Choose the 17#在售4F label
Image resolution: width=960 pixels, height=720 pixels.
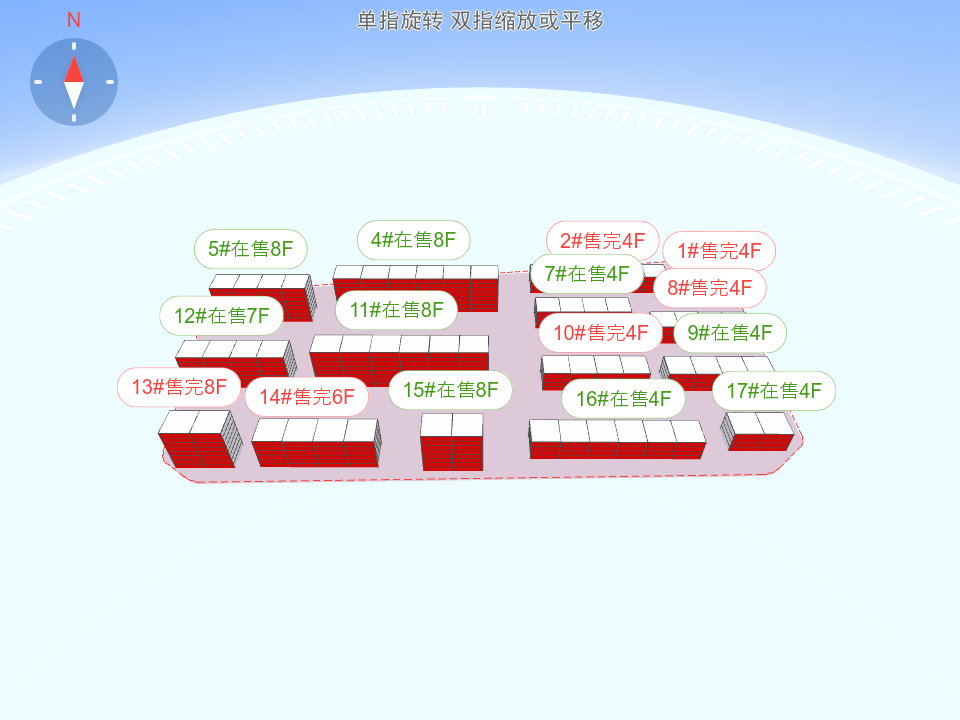click(x=773, y=391)
